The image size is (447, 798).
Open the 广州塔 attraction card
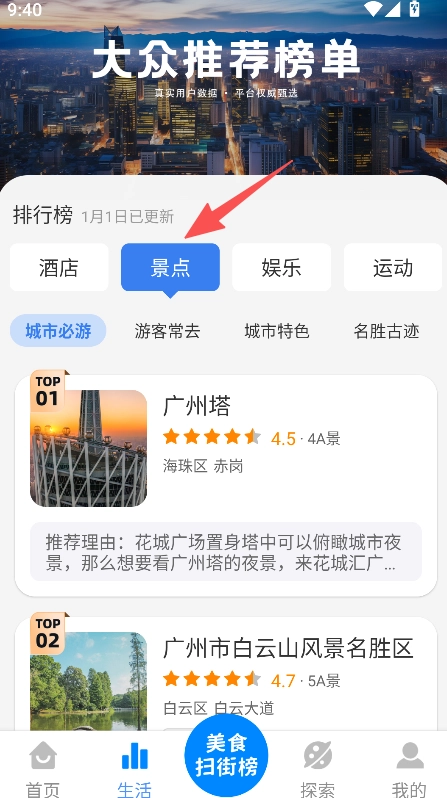(226, 486)
